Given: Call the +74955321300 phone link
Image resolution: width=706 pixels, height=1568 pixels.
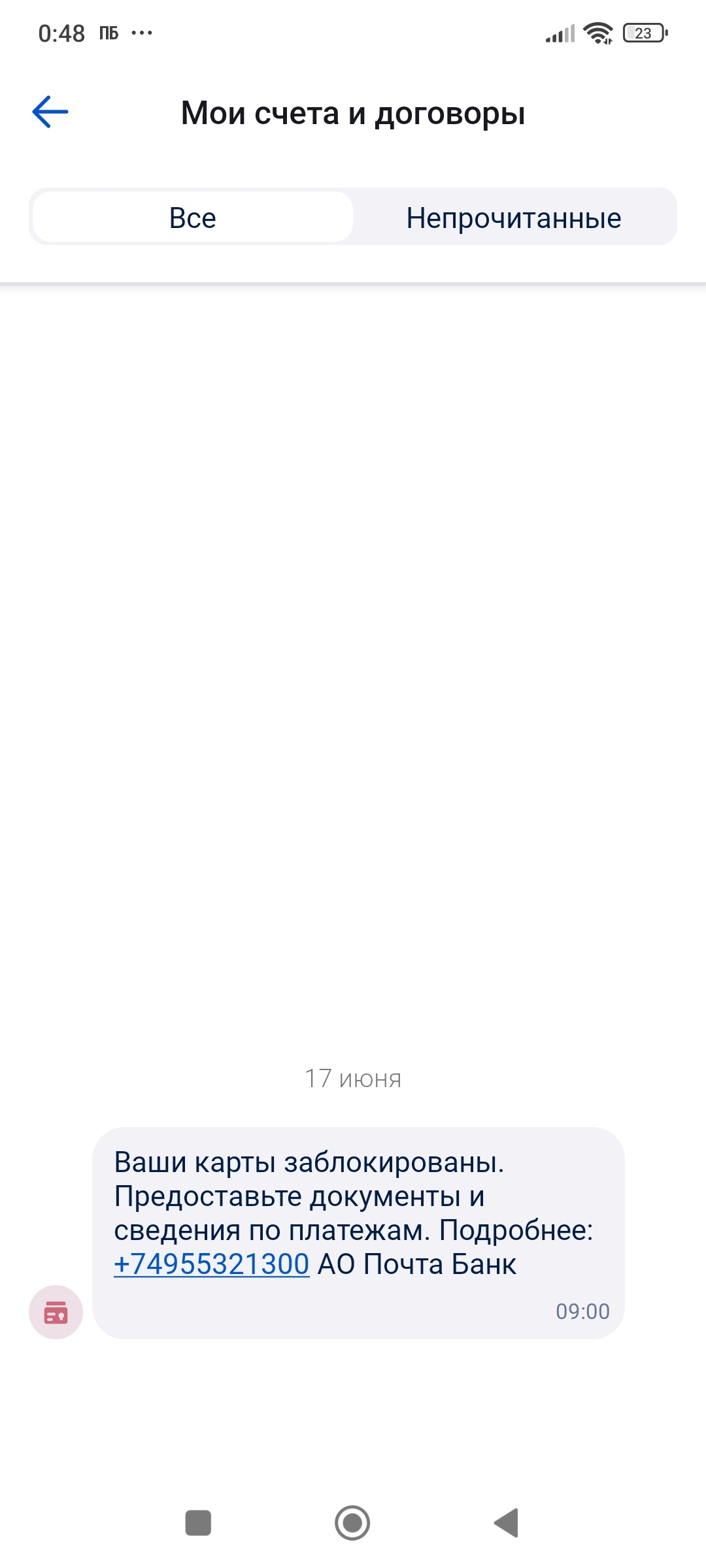Looking at the screenshot, I should tap(211, 1264).
